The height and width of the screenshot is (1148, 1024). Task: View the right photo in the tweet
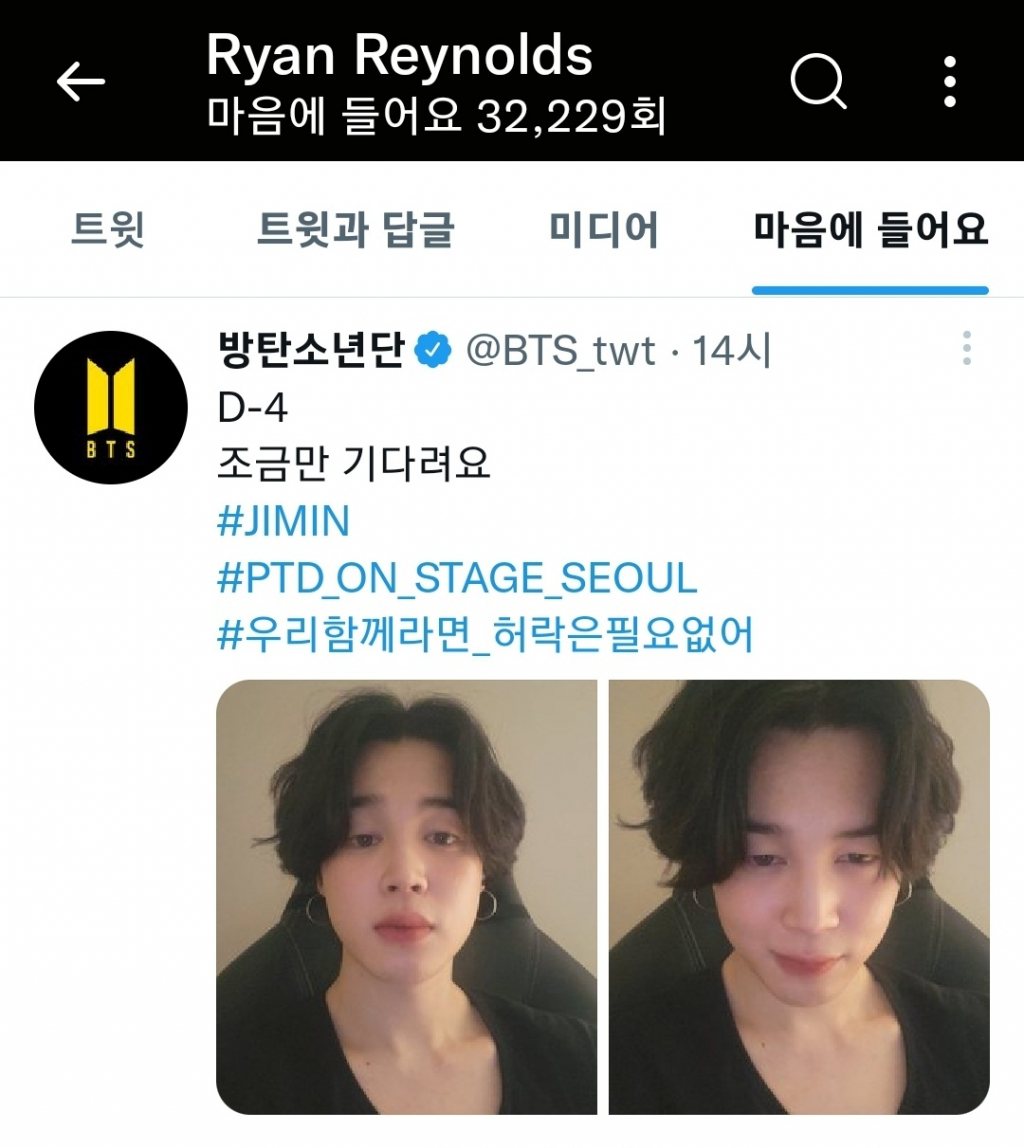799,897
